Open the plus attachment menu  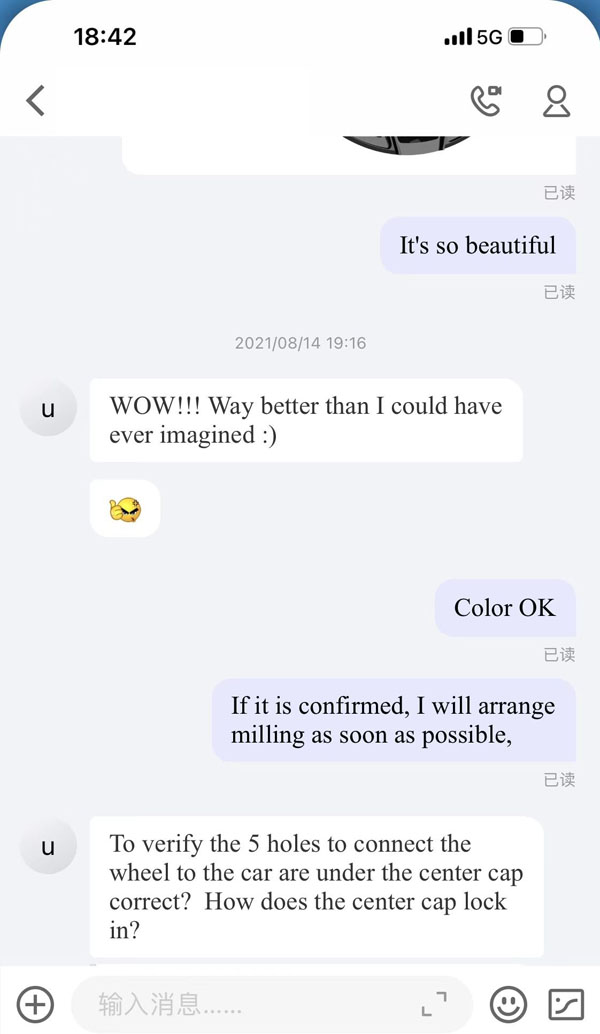point(35,1004)
